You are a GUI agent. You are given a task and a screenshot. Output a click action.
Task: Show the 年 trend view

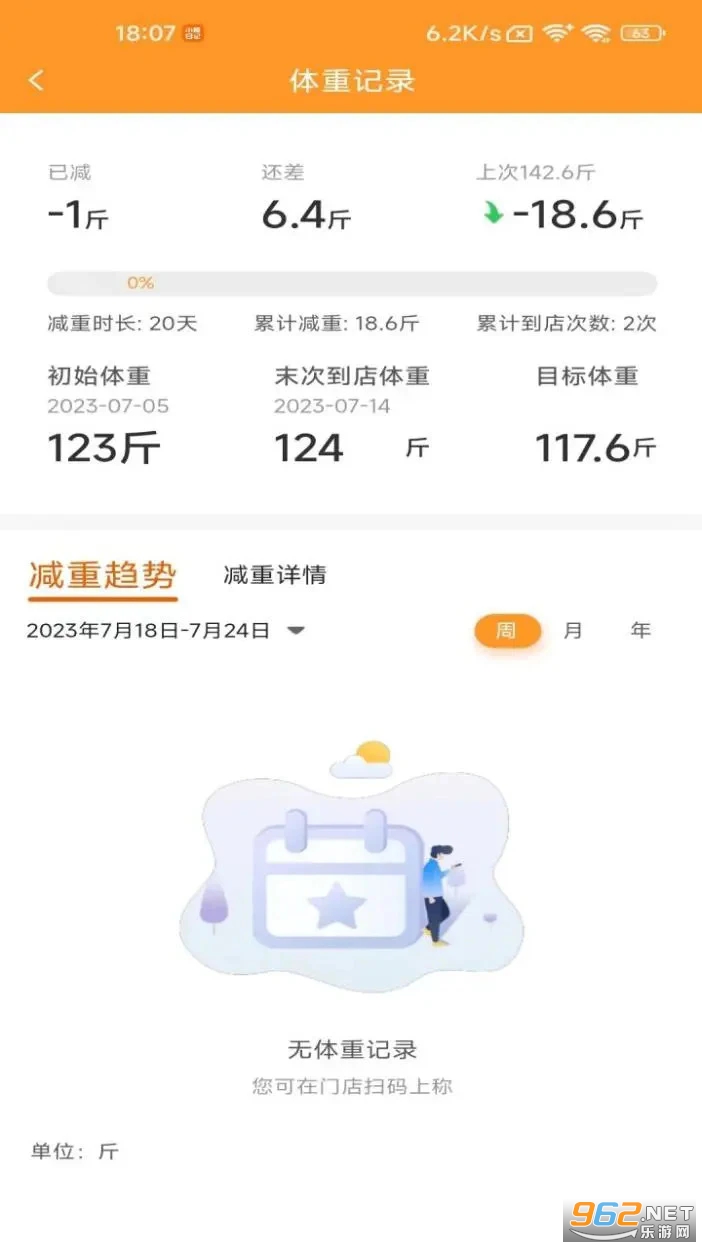coord(640,631)
